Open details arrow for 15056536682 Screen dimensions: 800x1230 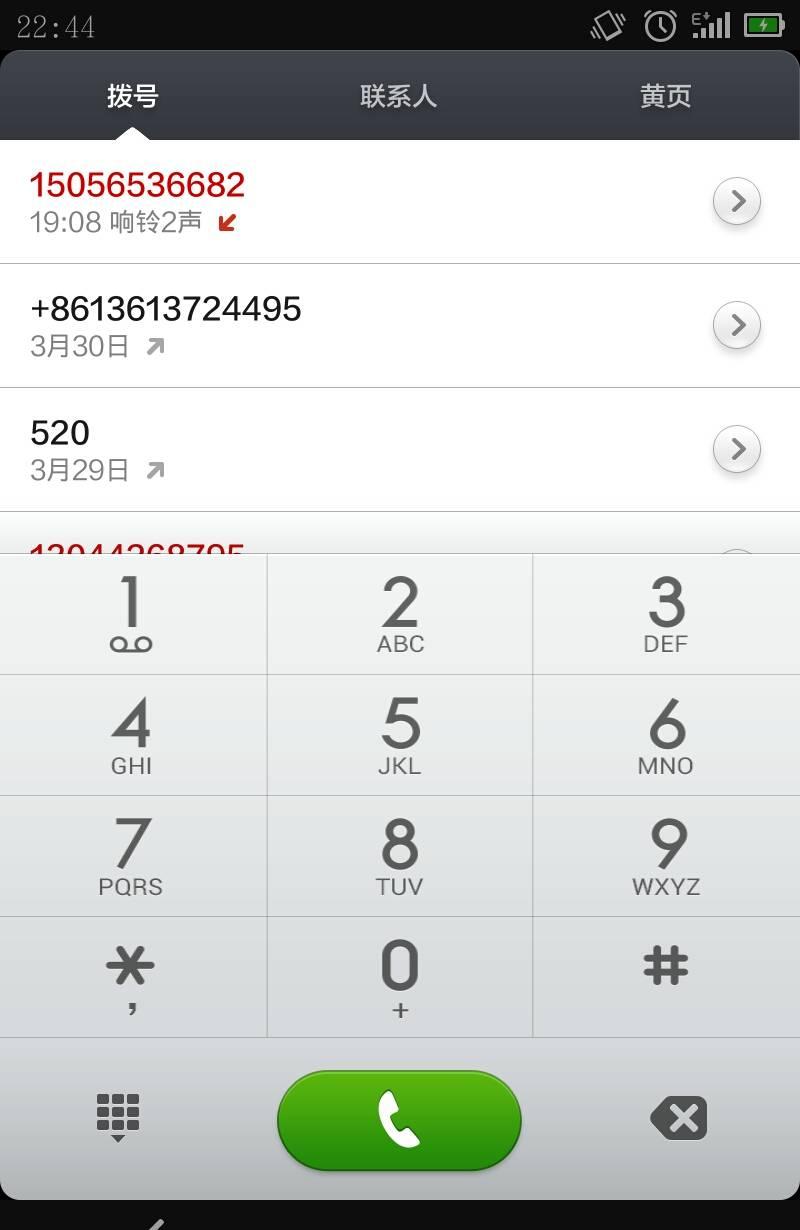coord(737,202)
